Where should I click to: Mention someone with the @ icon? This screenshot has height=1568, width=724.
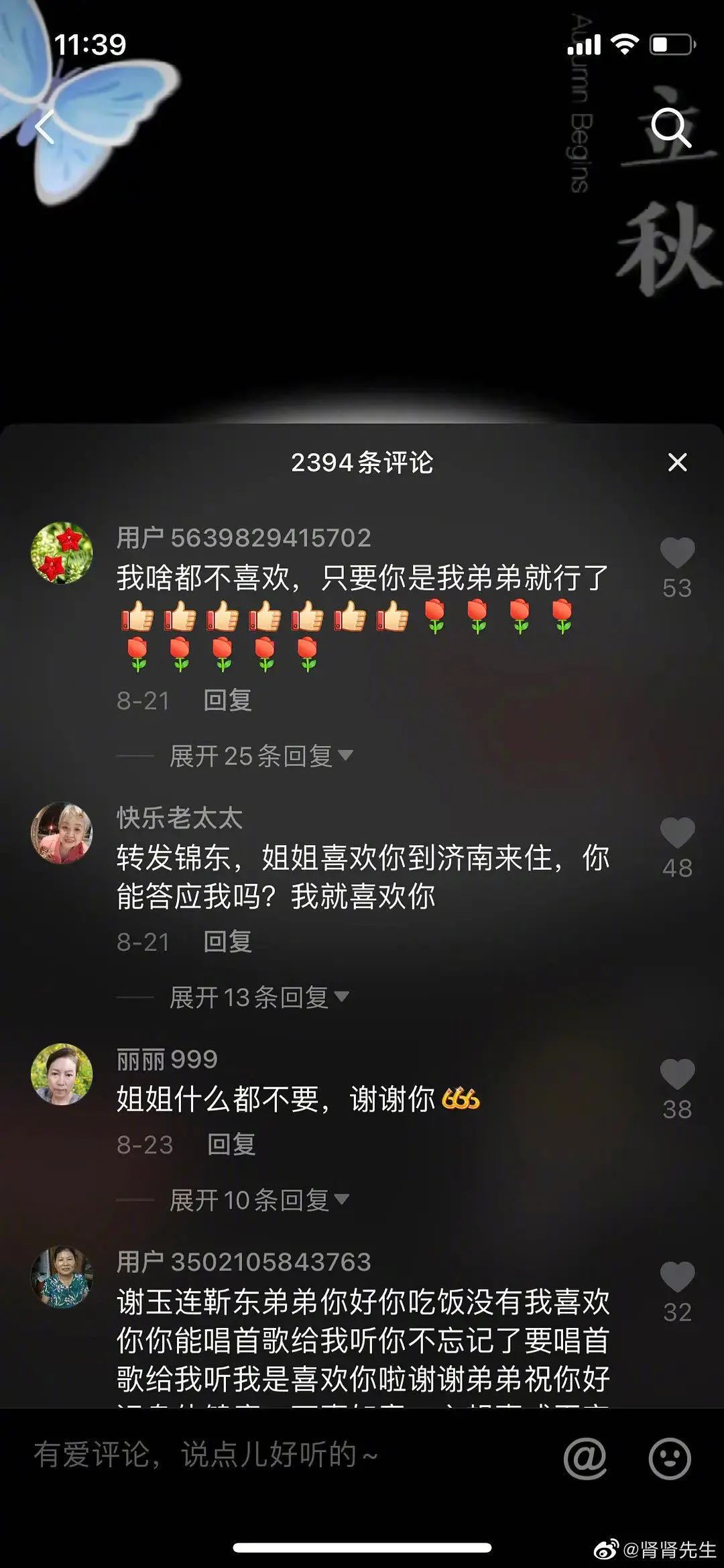click(x=585, y=1459)
